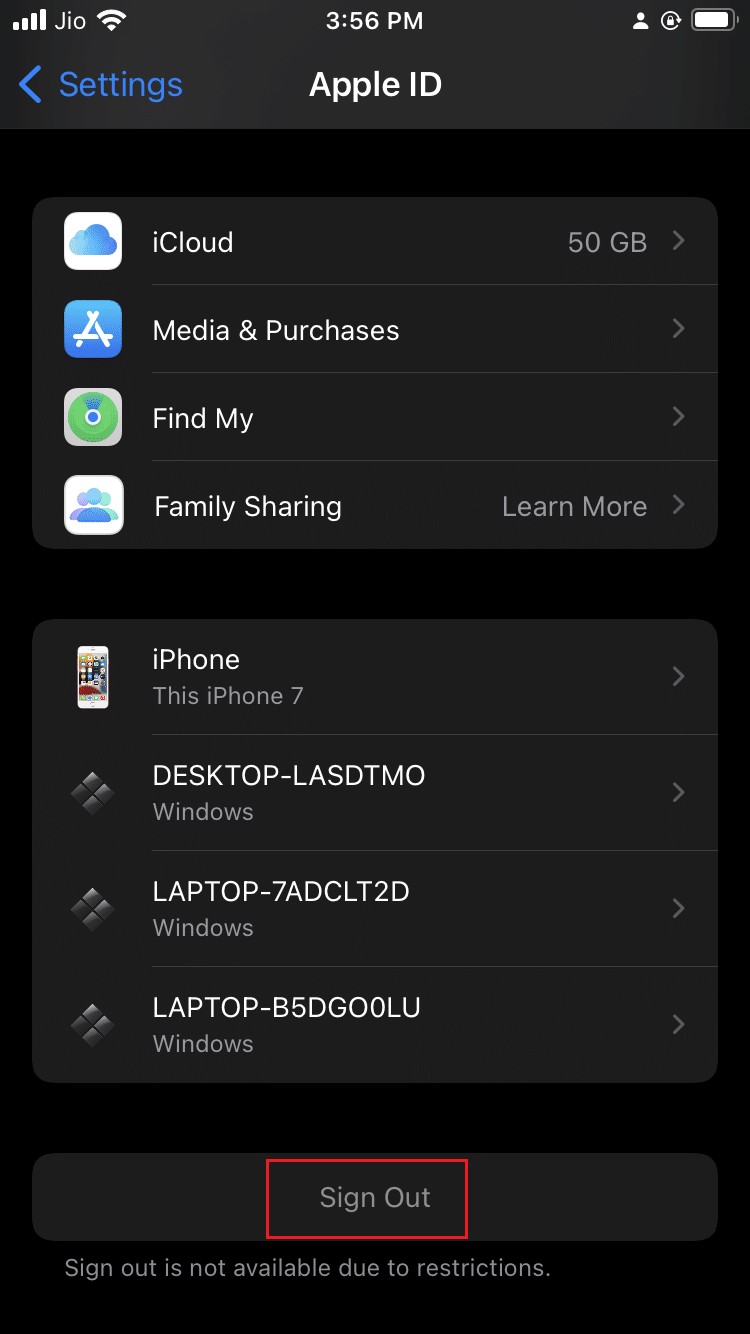Click the Windows icon beside LAPTOP-7ADCLT2D
This screenshot has height=1334, width=750.
[x=92, y=908]
